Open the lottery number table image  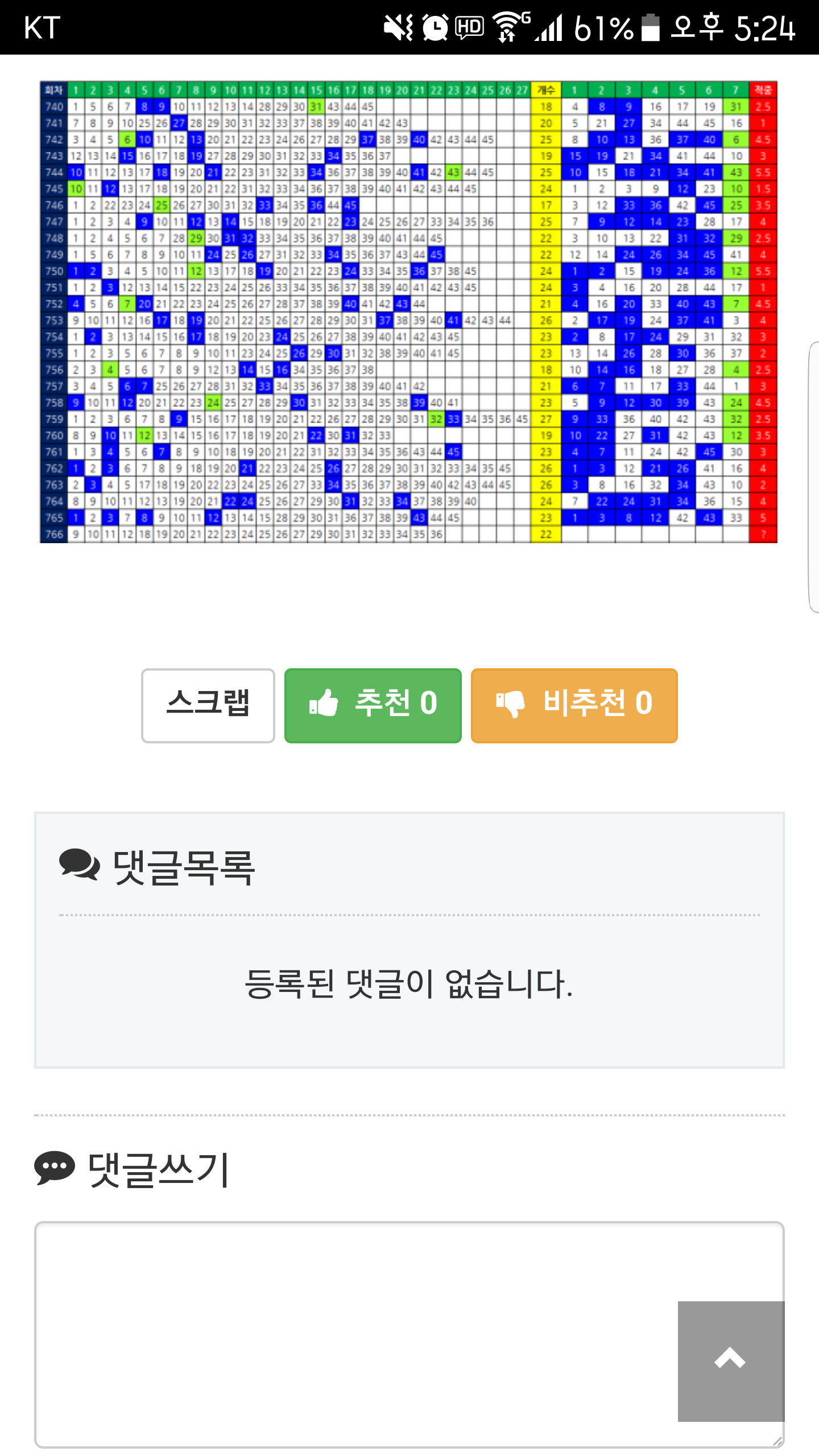pos(408,312)
